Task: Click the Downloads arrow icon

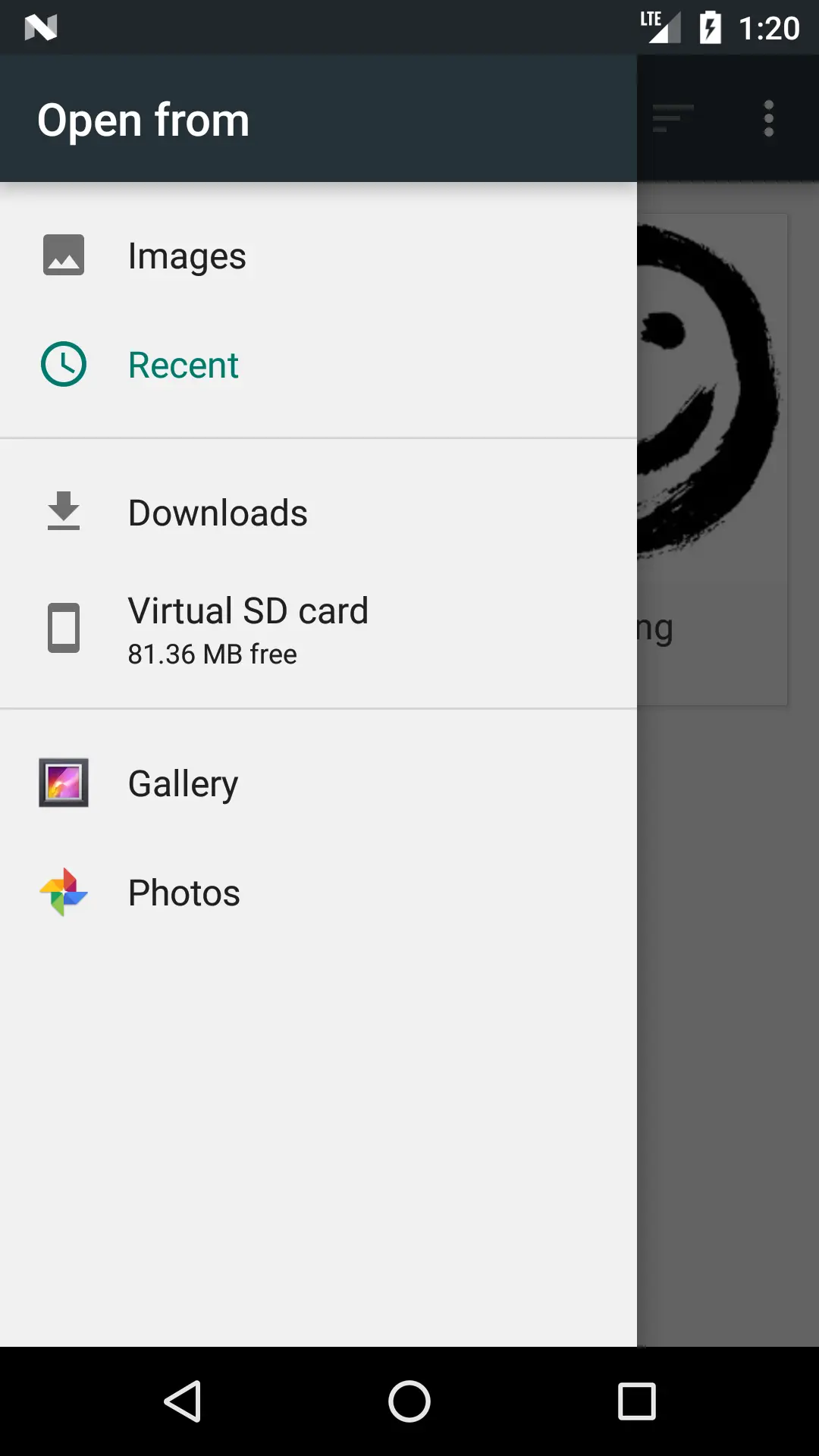Action: 64,511
